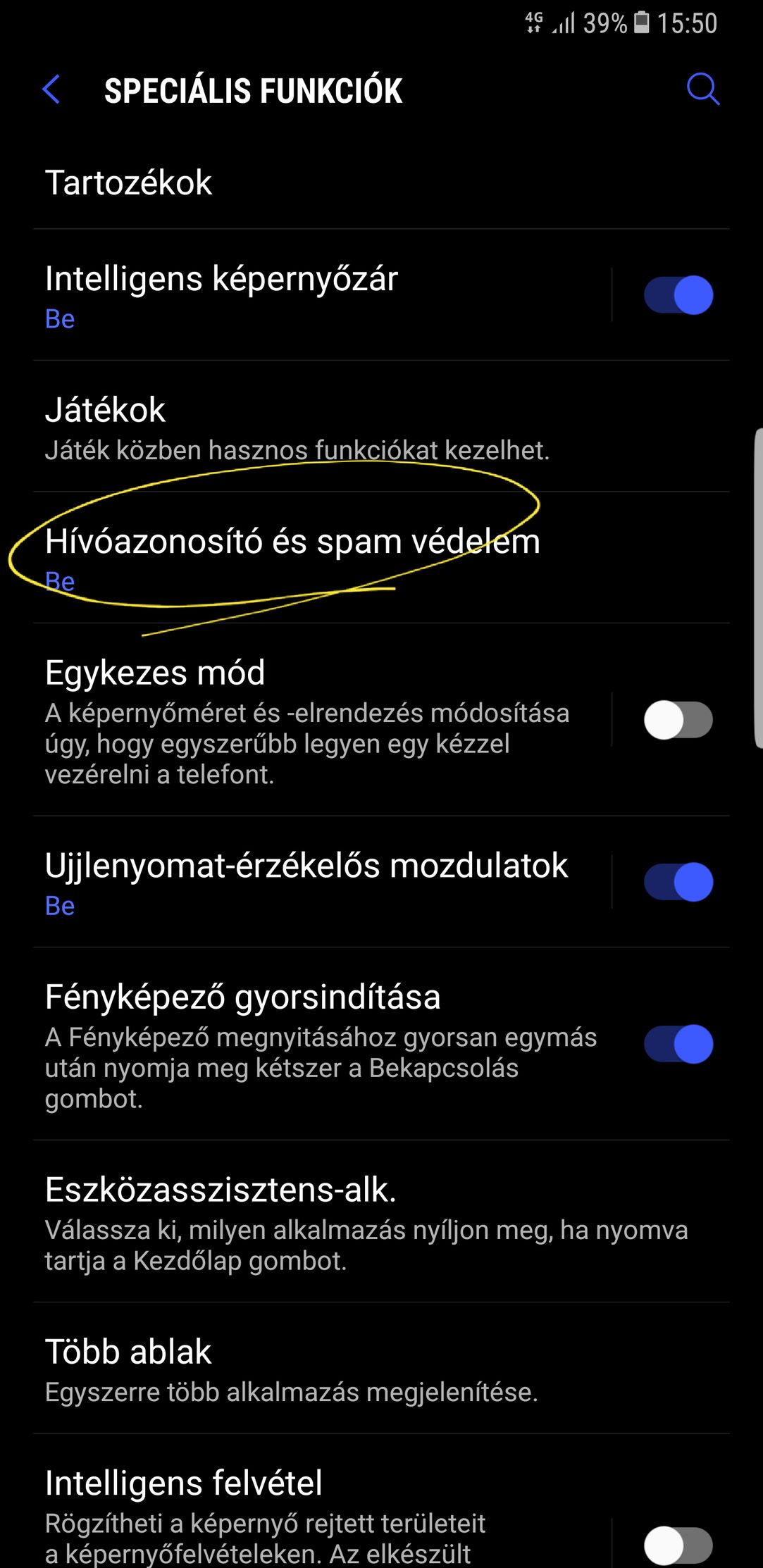This screenshot has width=763, height=1568.
Task: Turn on the Intelligens felvétel switch
Action: [678, 1546]
